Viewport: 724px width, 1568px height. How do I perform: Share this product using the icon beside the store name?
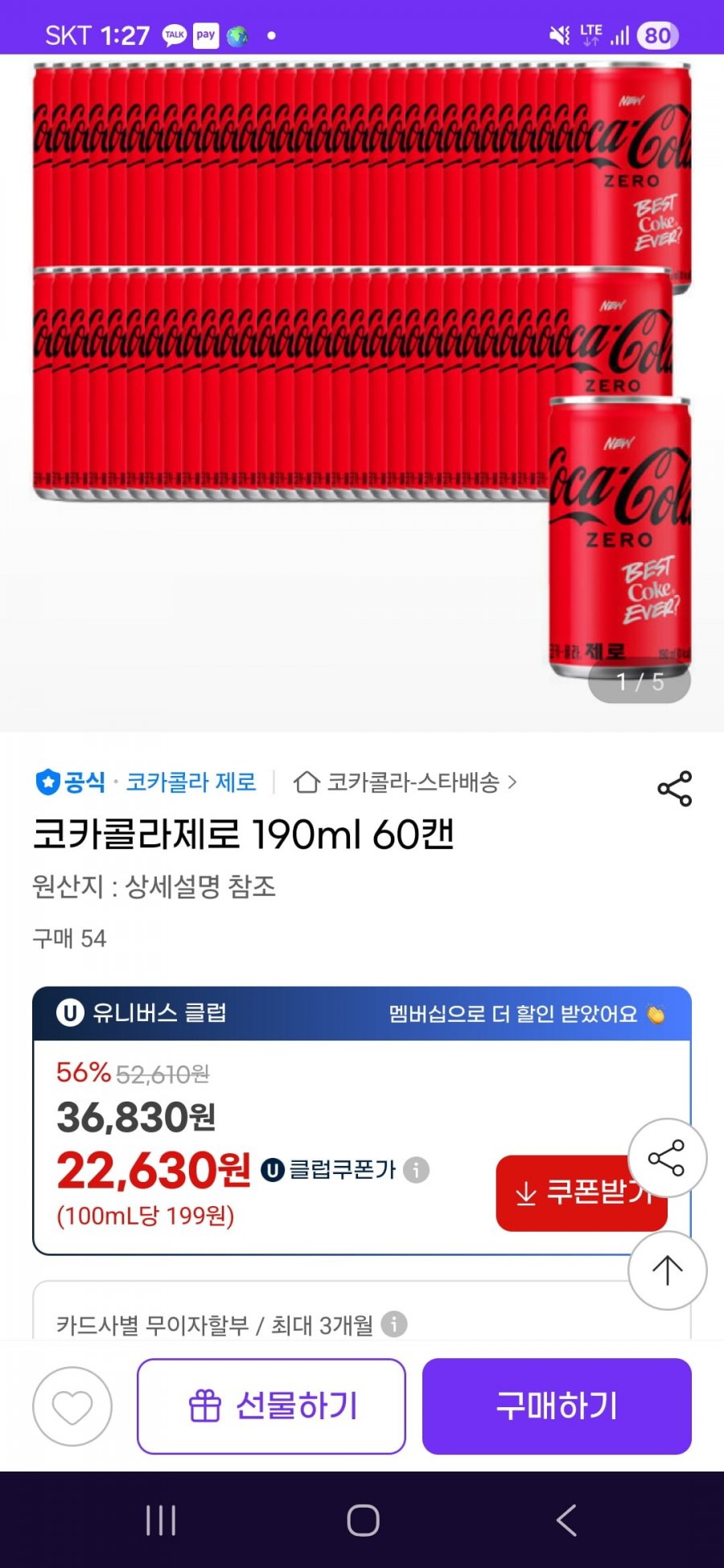674,788
